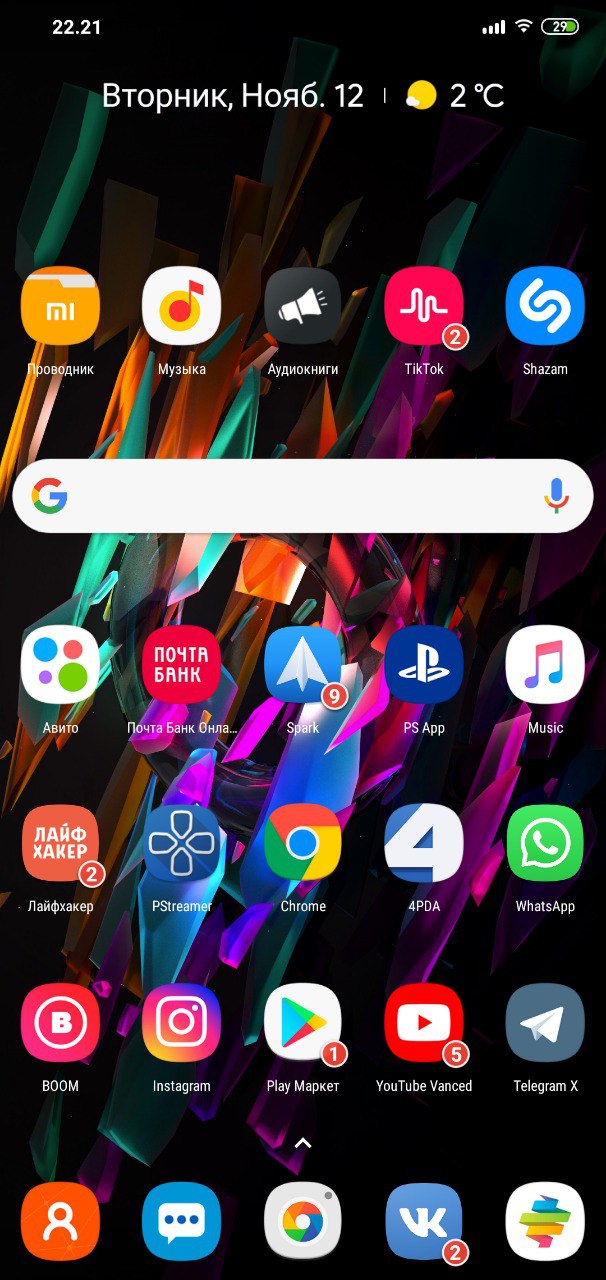
Task: Launch YouTube Vanced
Action: [x=424, y=1022]
